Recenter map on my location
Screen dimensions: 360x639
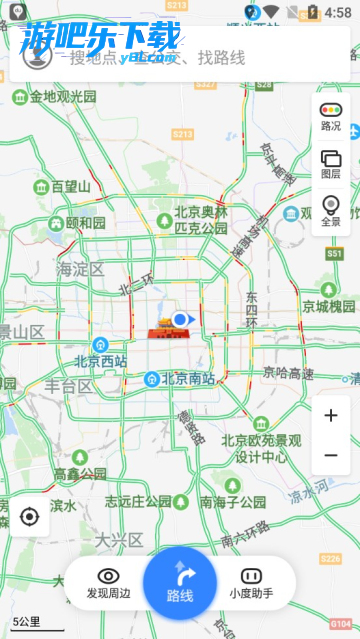coord(29,517)
